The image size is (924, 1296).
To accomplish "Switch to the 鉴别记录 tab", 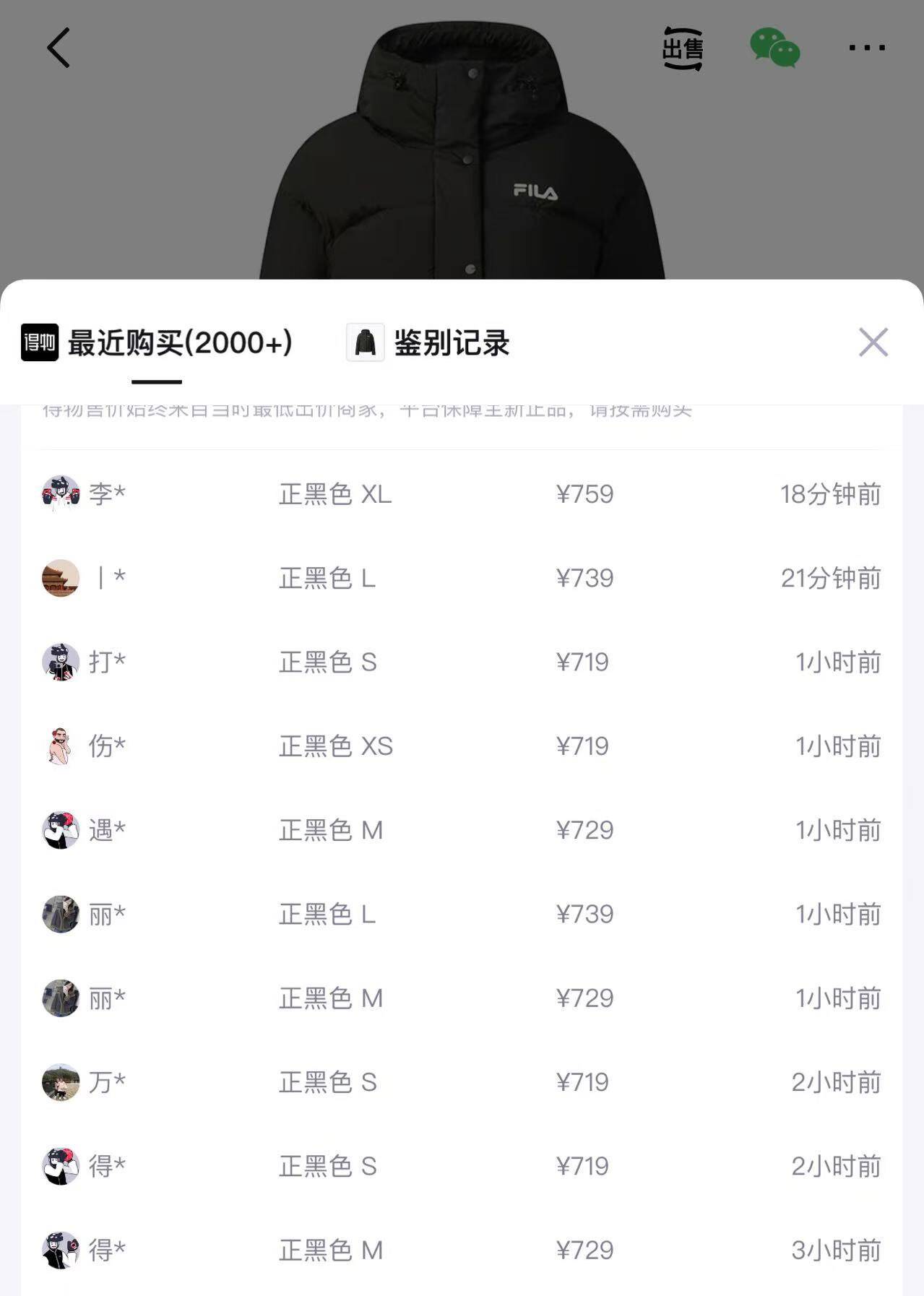I will point(428,342).
